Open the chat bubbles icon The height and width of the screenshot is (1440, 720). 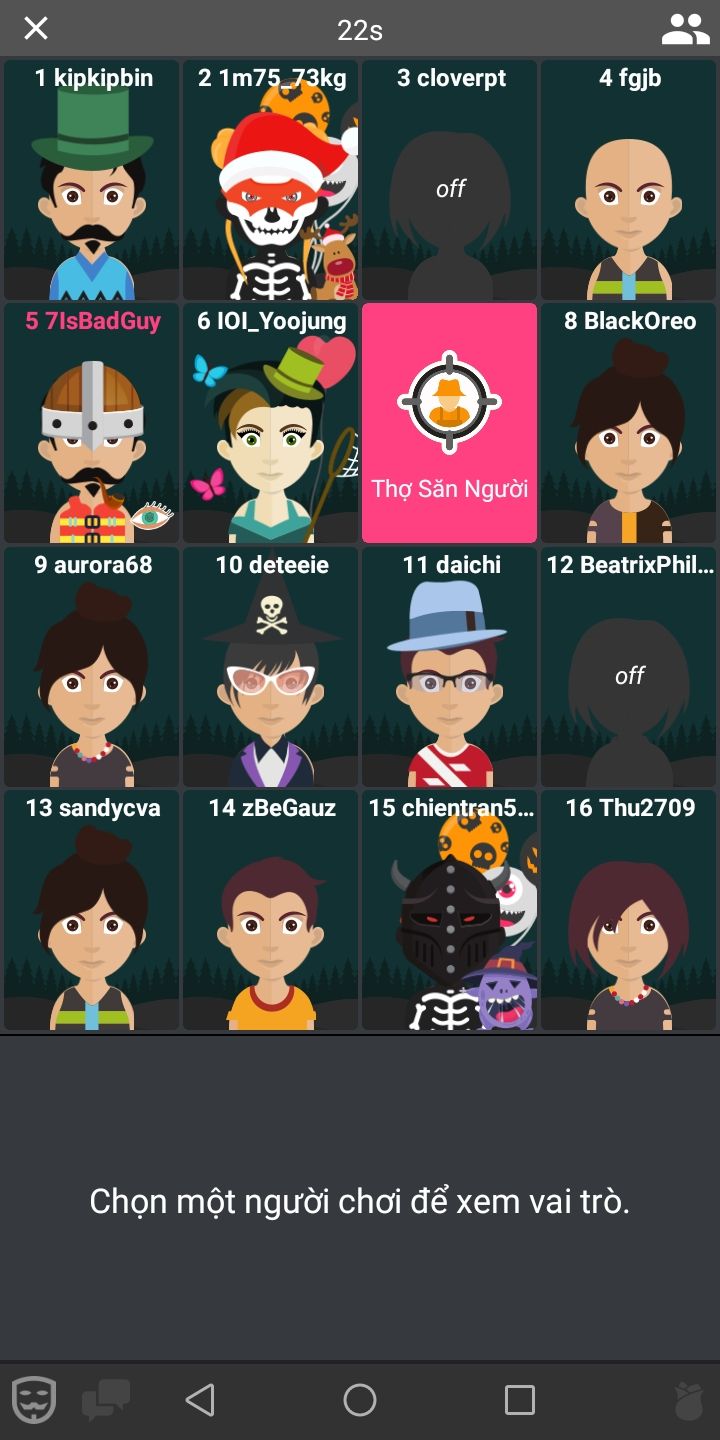106,1400
